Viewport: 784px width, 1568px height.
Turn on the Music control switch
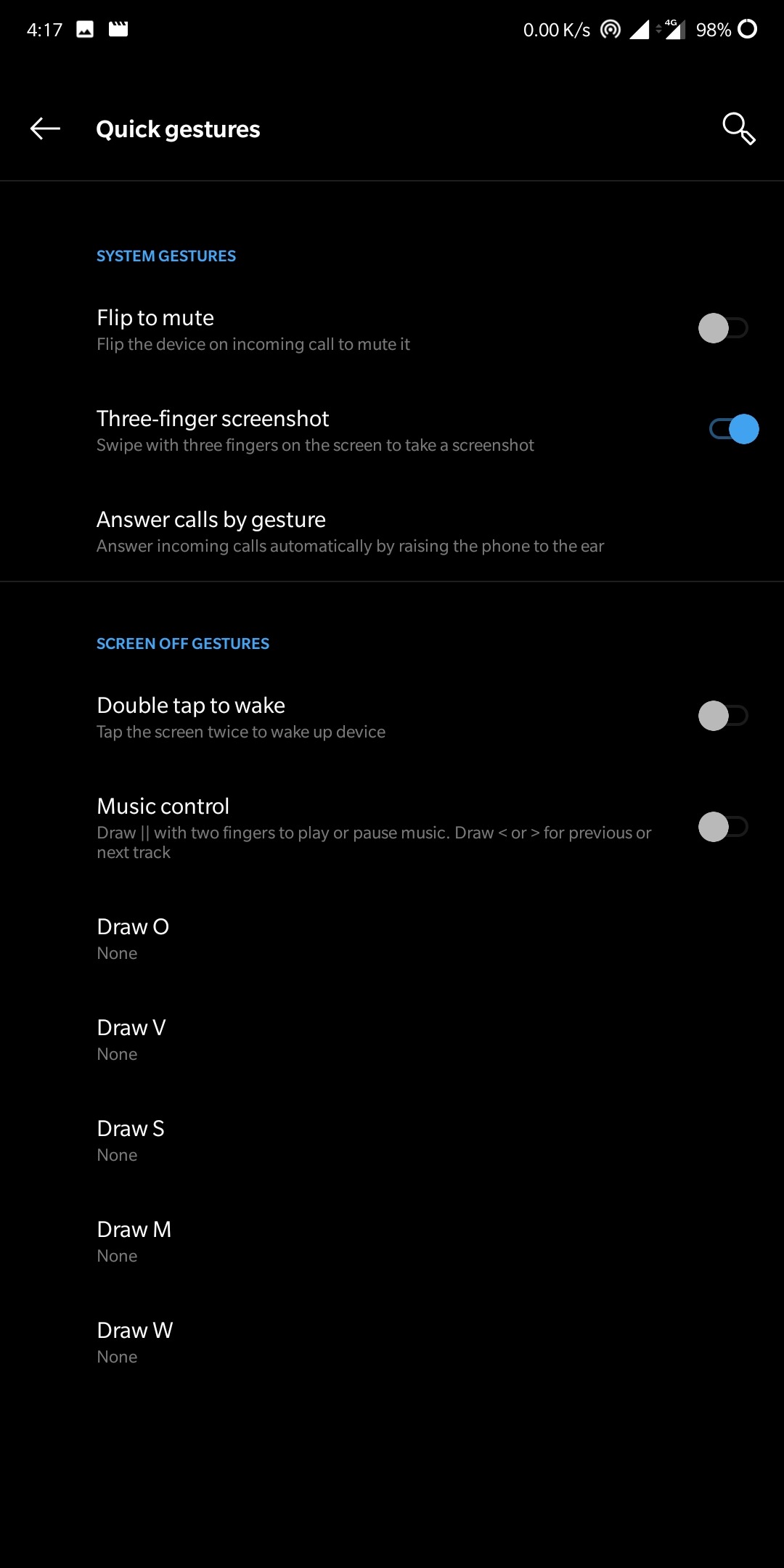723,827
